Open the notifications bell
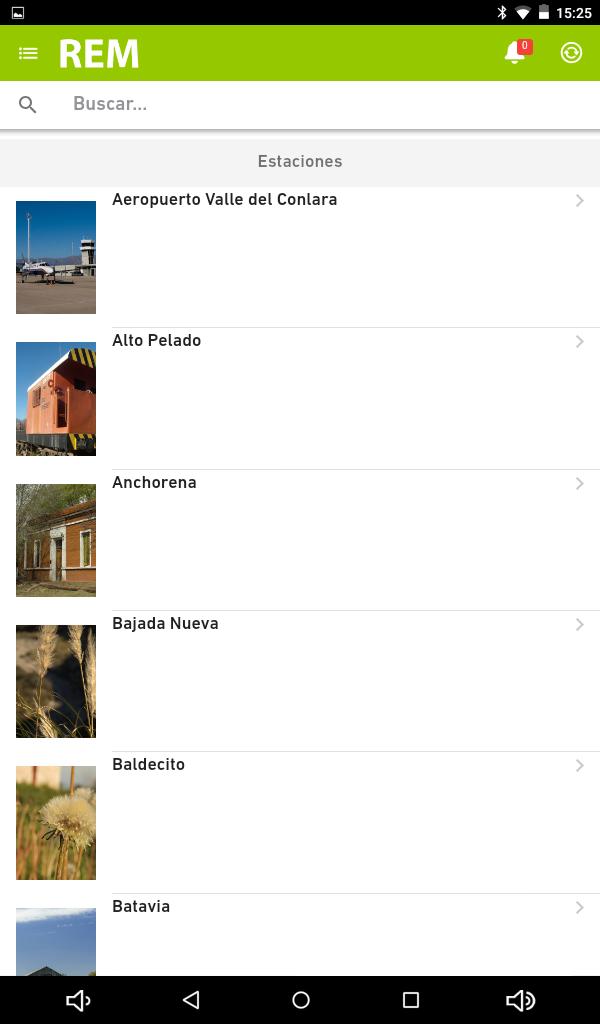 pyautogui.click(x=517, y=52)
